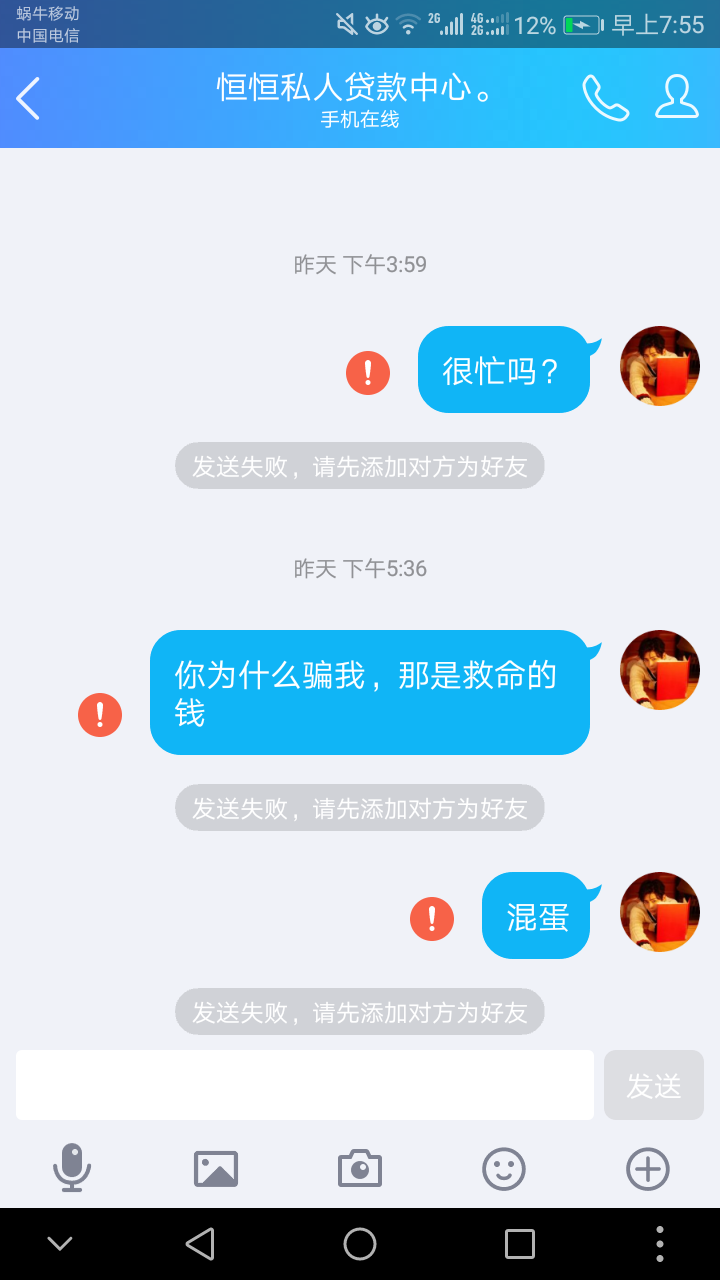The width and height of the screenshot is (720, 1280).
Task: Open the avatar next to 很忙吗？
Action: pyautogui.click(x=660, y=366)
